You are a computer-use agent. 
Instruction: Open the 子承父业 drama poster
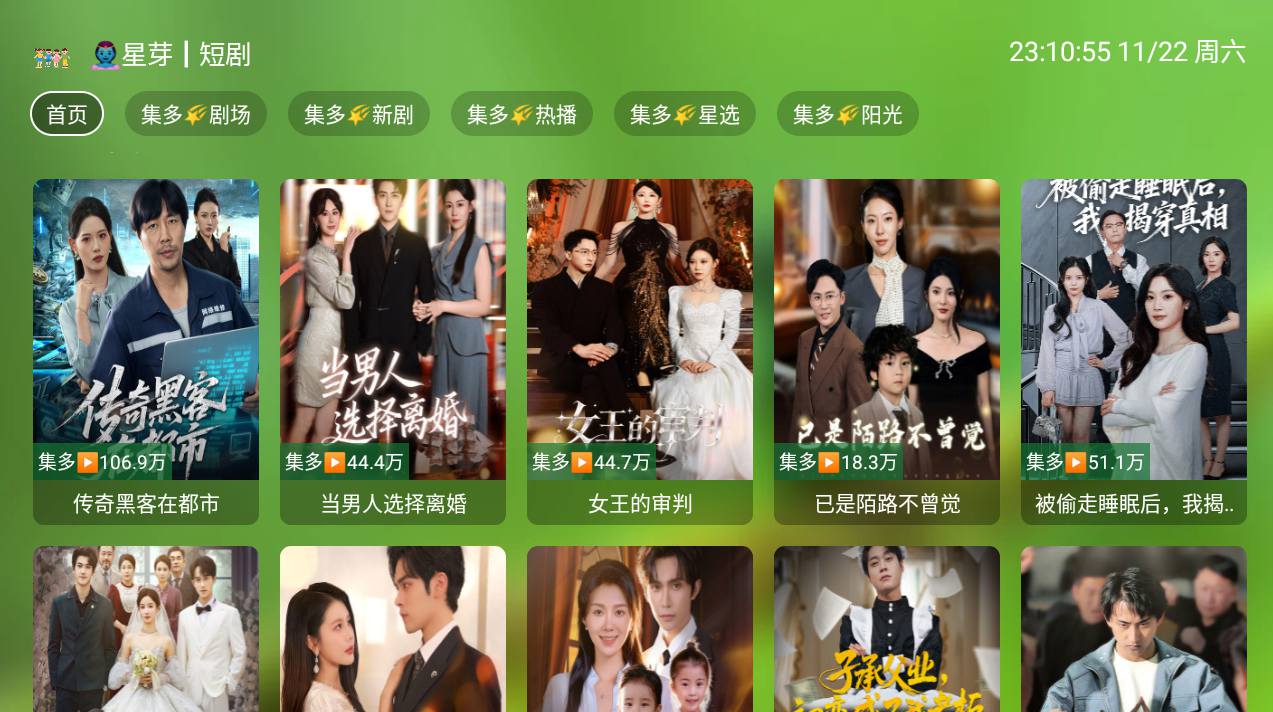pos(887,630)
